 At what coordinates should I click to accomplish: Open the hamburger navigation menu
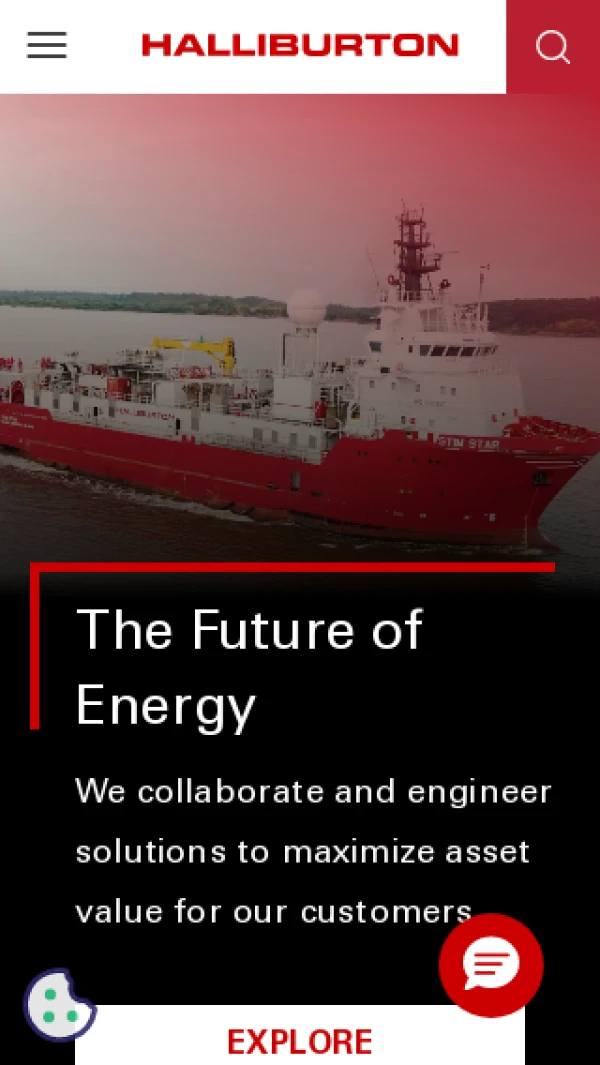pyautogui.click(x=46, y=45)
